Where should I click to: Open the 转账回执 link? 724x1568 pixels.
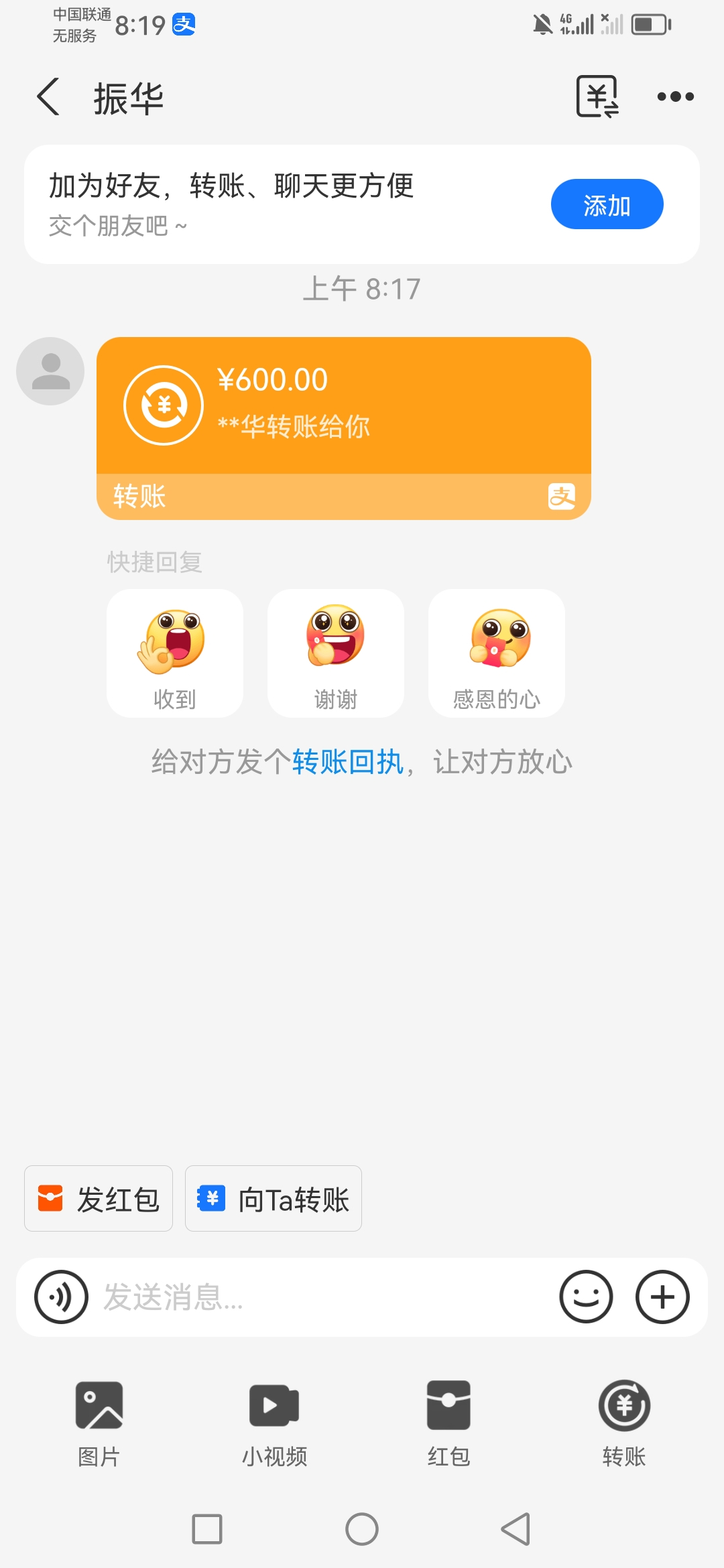(x=347, y=763)
